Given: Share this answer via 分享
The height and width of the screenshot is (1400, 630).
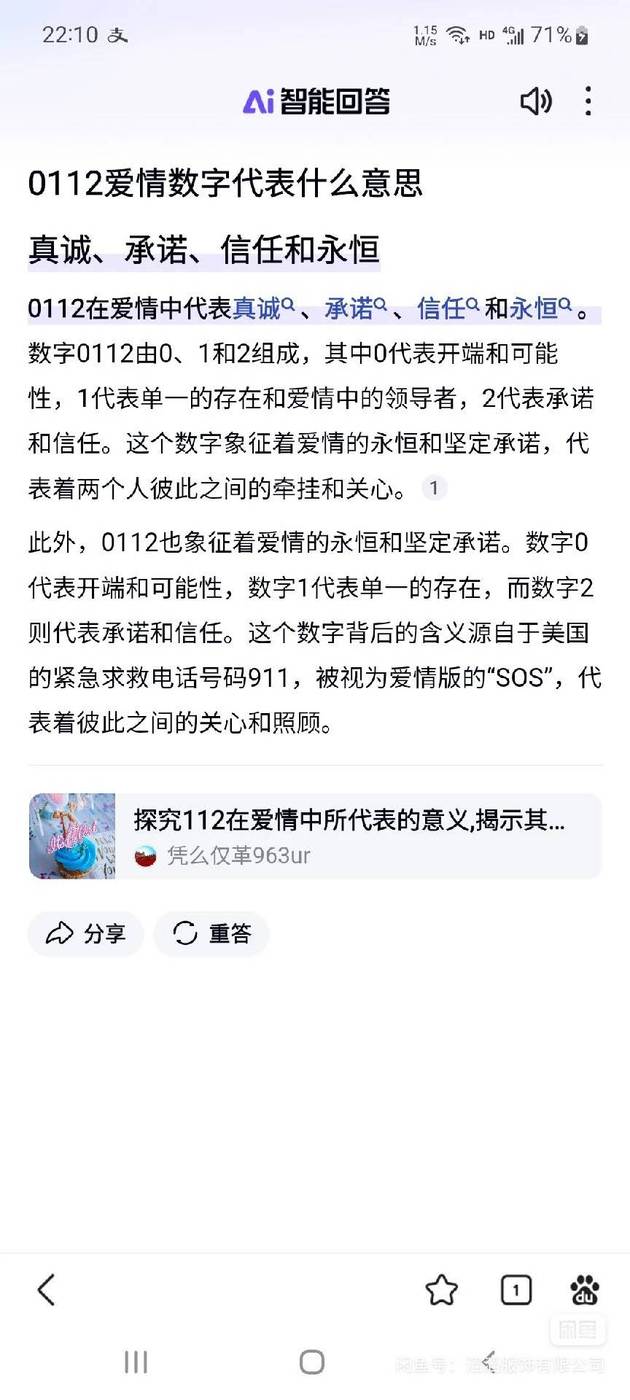Looking at the screenshot, I should [x=86, y=934].
